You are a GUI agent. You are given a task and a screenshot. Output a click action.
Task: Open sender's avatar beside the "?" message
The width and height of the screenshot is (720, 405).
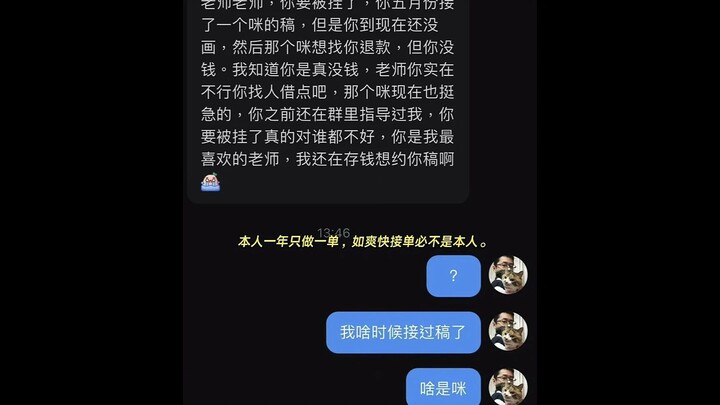coord(508,276)
